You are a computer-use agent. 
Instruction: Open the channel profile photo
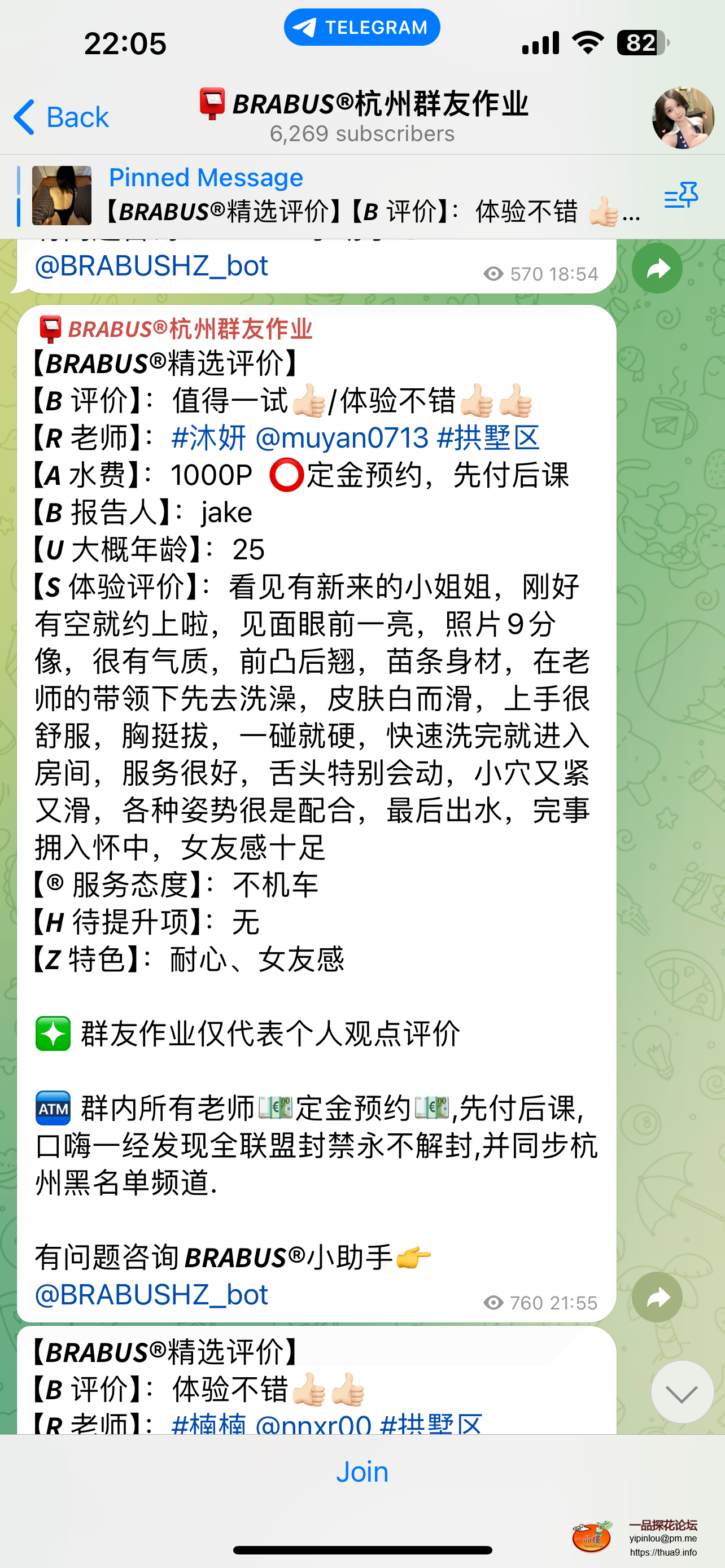pyautogui.click(x=683, y=117)
